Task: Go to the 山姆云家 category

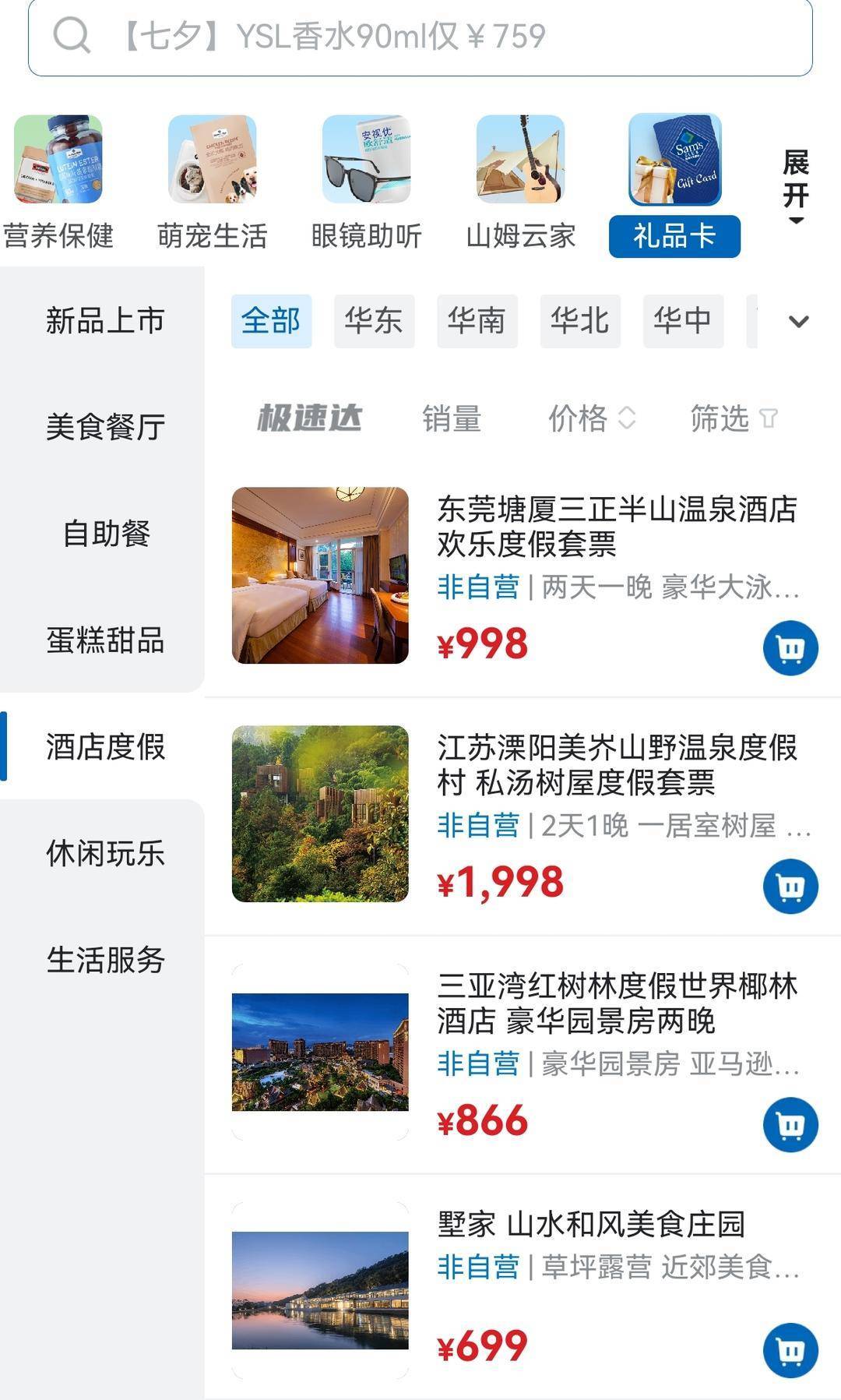Action: click(520, 181)
